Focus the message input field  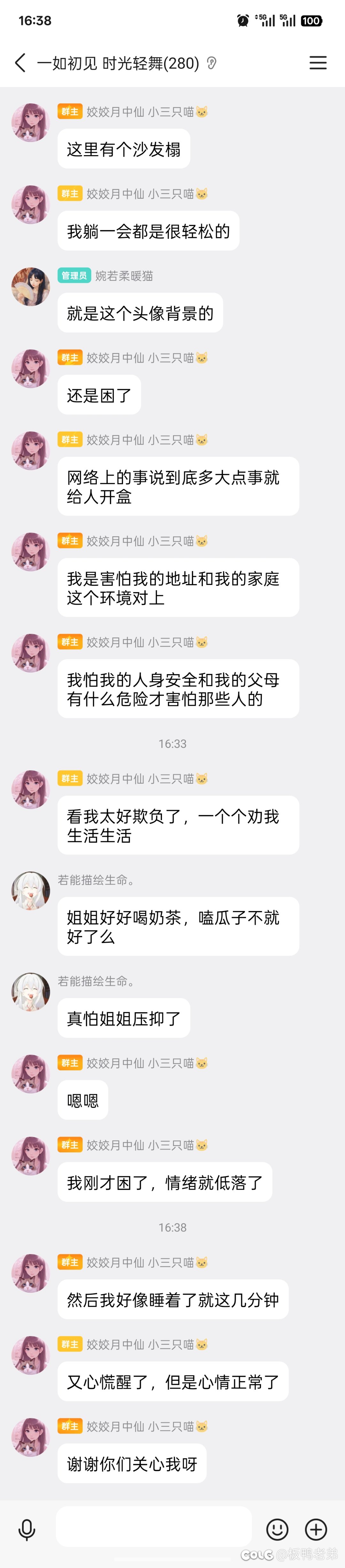154,1527
